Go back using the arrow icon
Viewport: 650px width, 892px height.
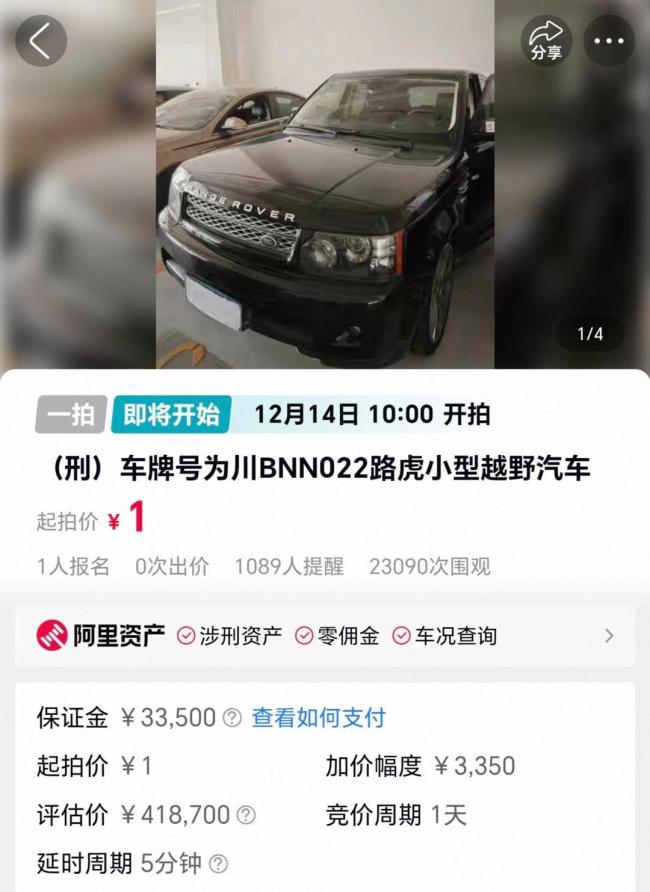tap(40, 41)
